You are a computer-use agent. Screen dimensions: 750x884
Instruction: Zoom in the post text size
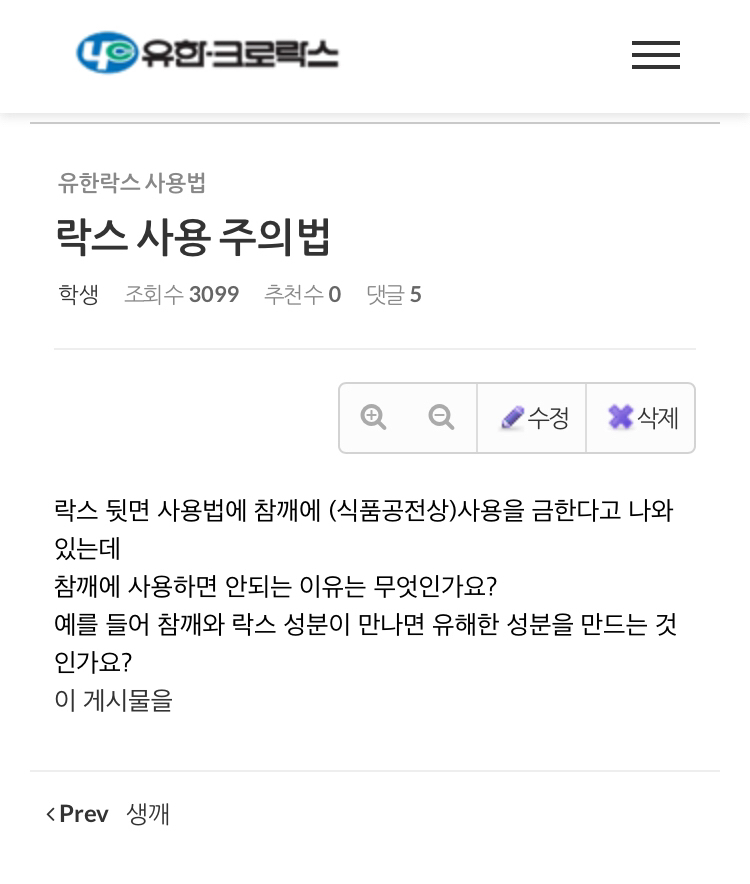tap(374, 417)
